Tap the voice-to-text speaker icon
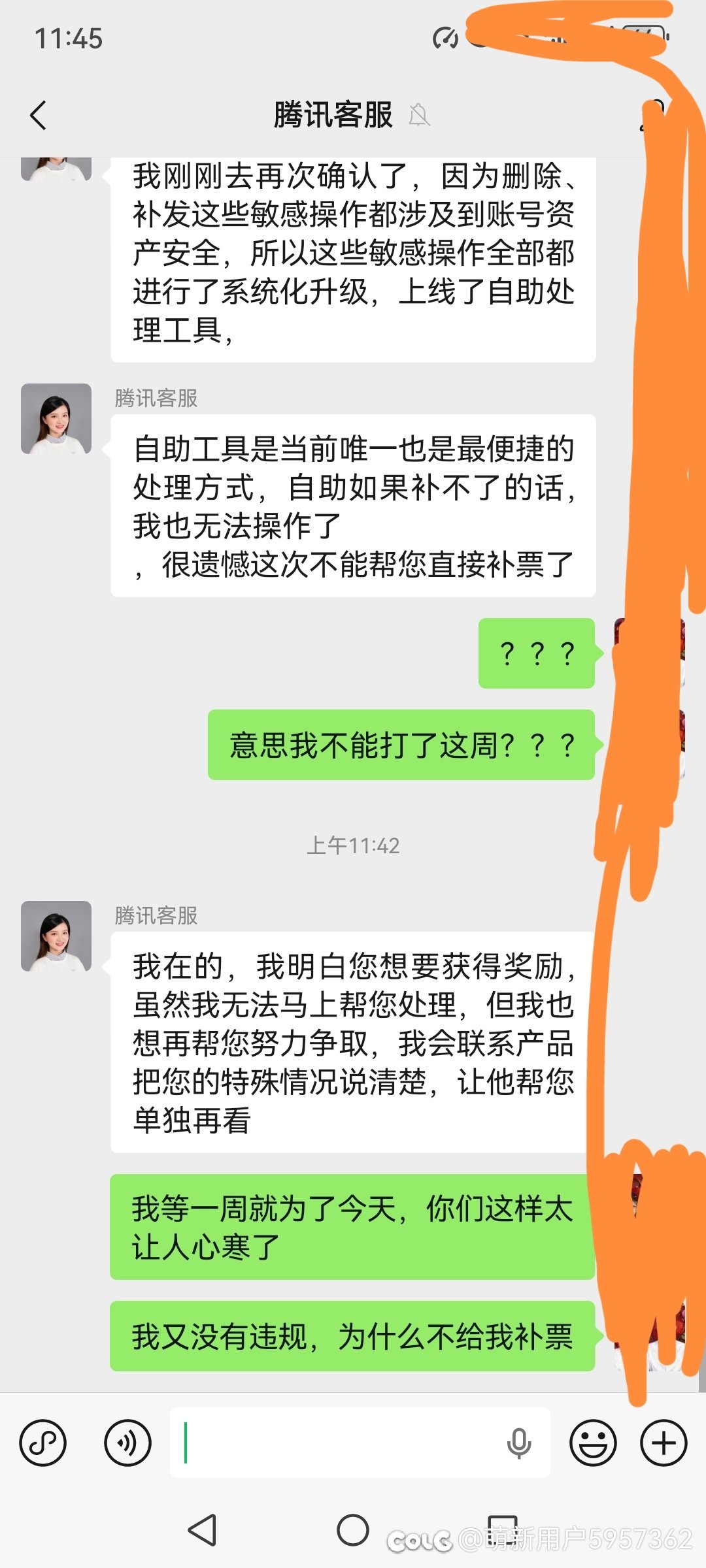This screenshot has height=1568, width=706. (128, 1443)
